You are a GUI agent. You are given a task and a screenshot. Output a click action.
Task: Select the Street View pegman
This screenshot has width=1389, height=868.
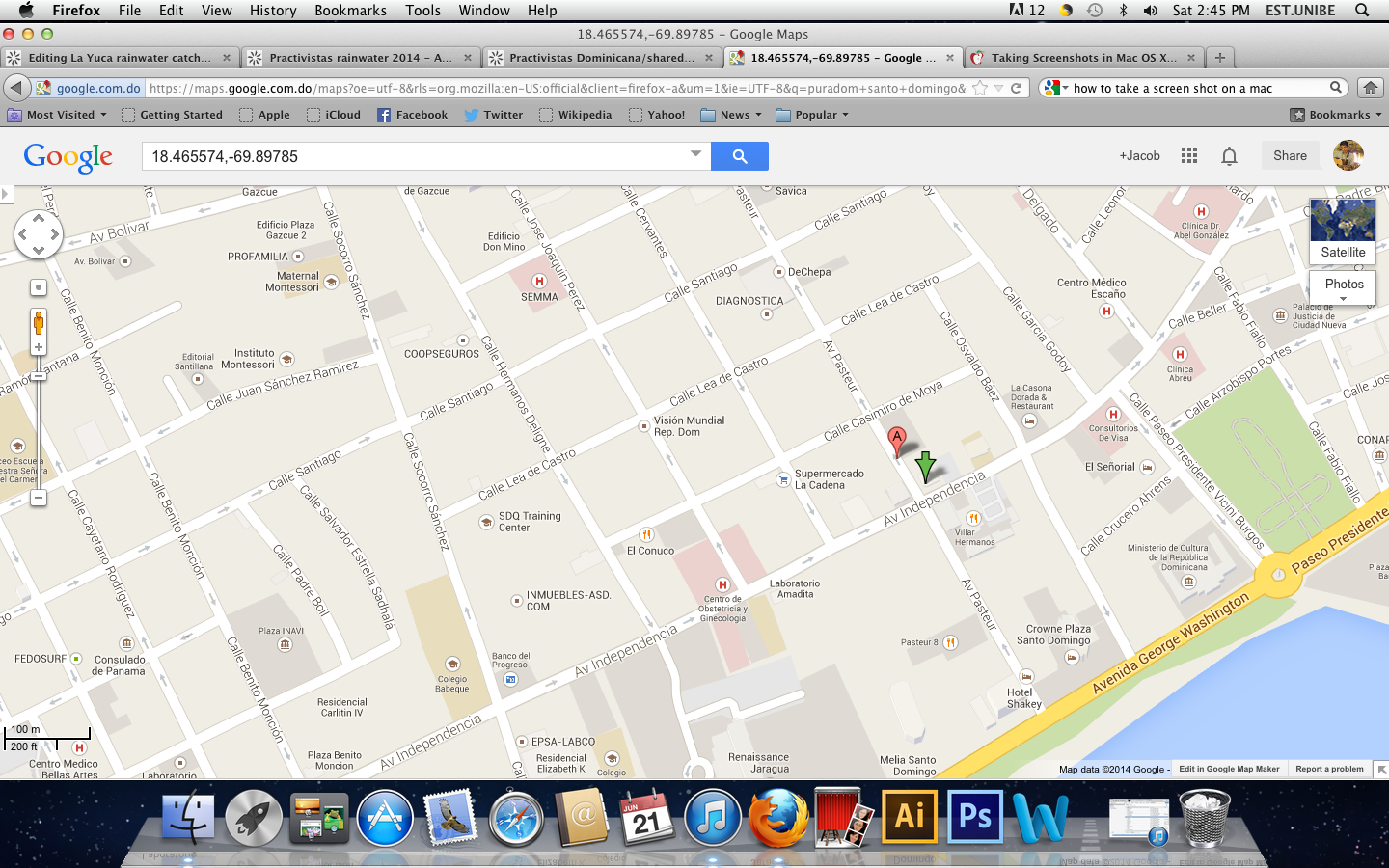coord(39,322)
